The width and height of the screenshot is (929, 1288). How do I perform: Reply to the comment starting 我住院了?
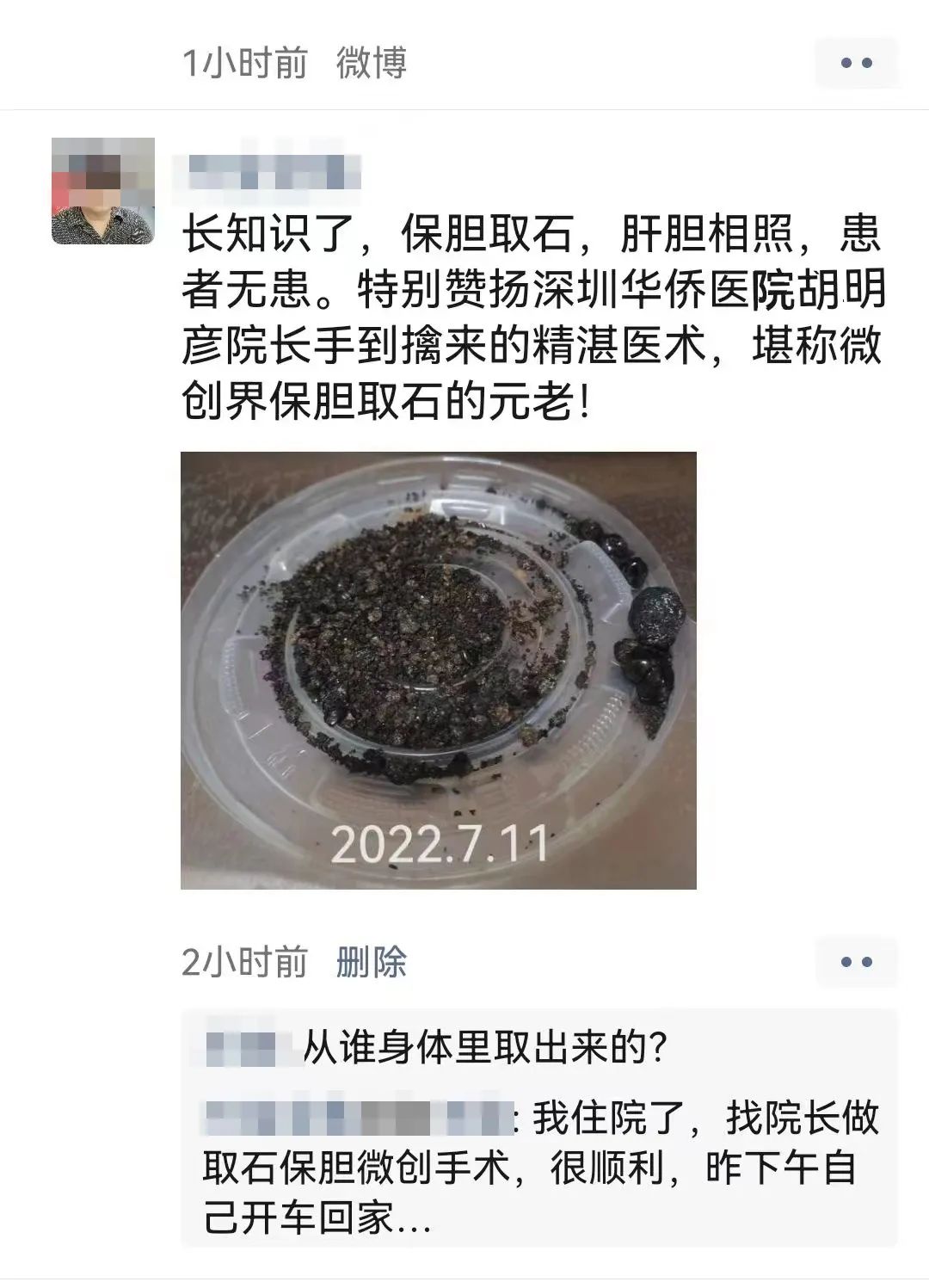coord(540,1168)
